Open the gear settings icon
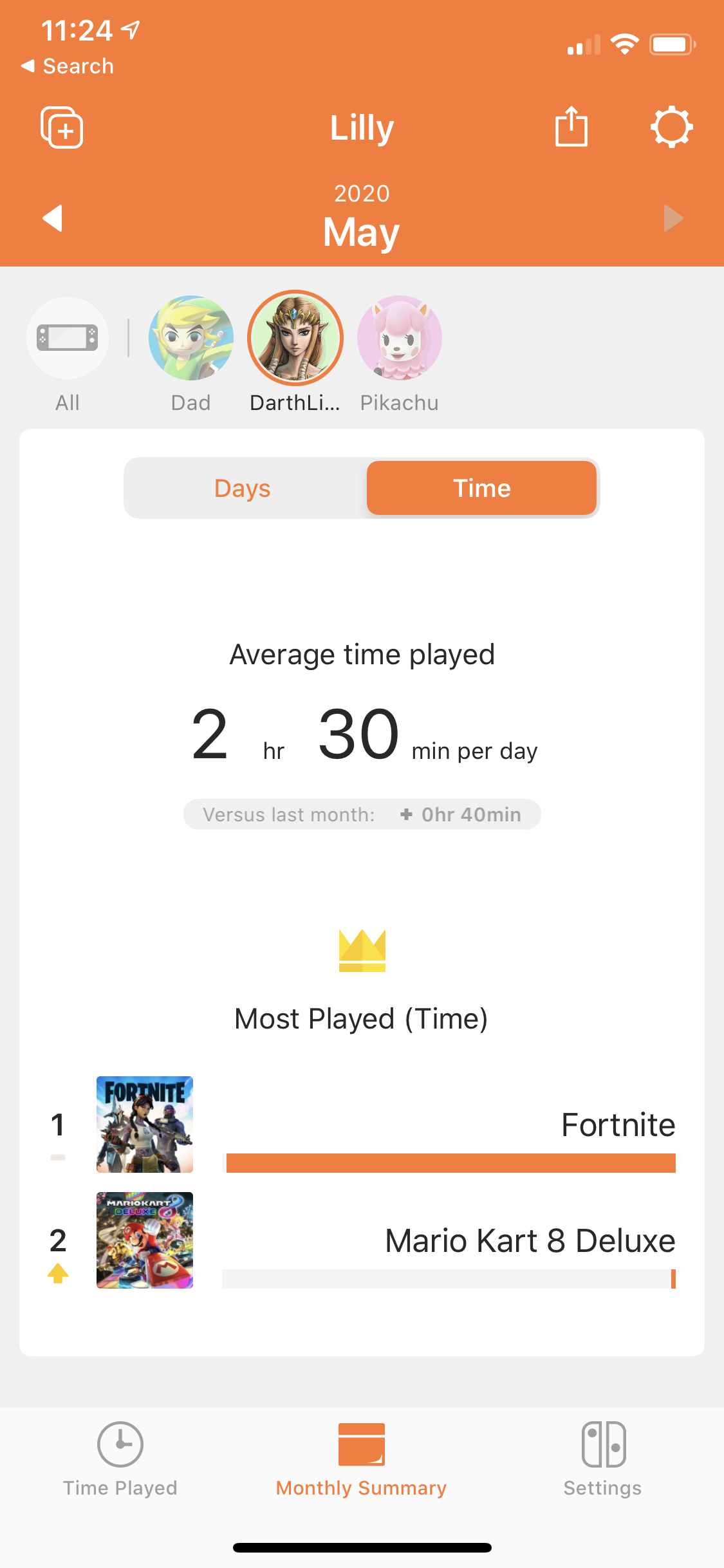Screen dimensions: 724x1568 [x=671, y=127]
